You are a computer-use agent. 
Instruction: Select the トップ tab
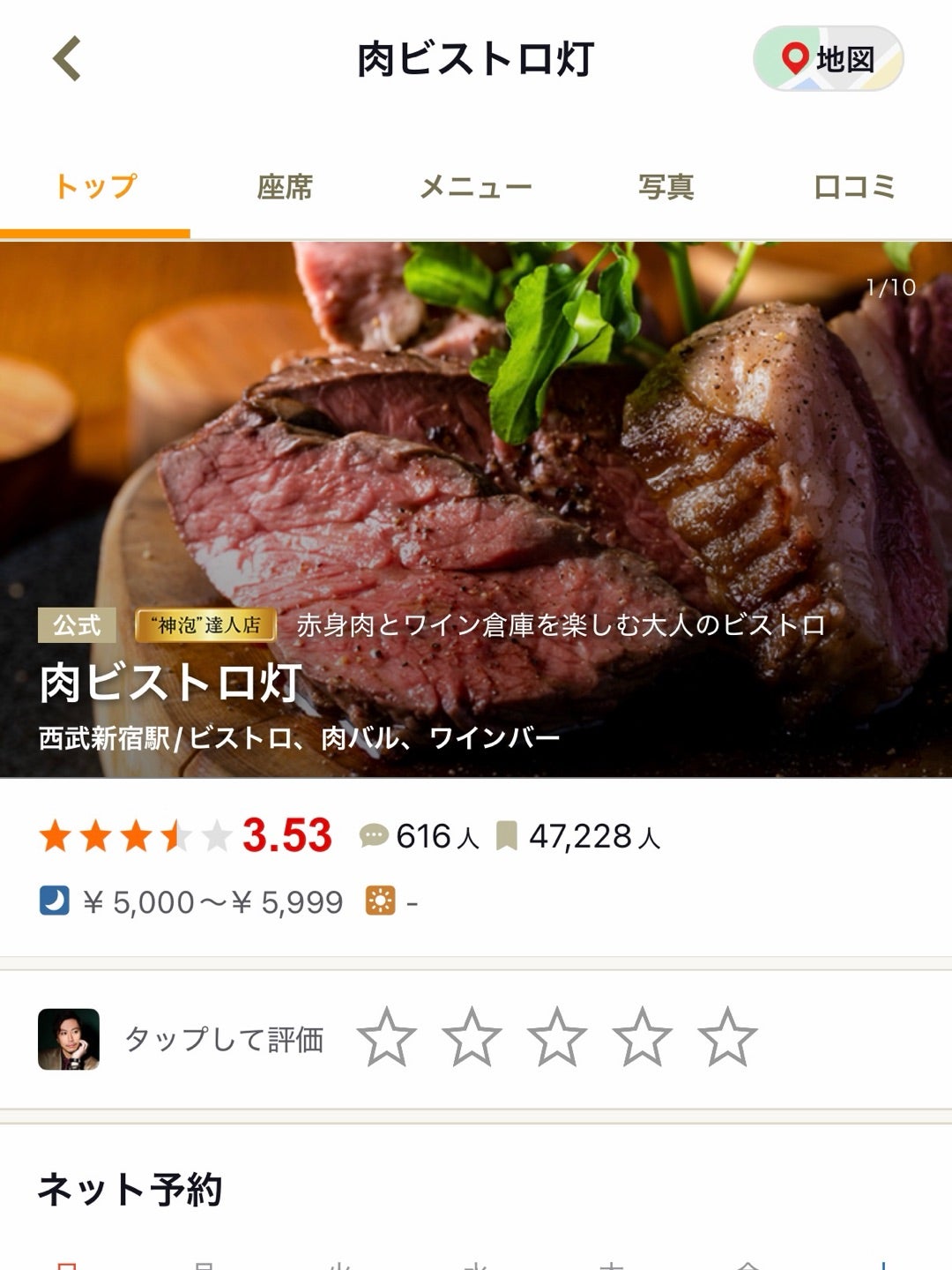[95, 187]
